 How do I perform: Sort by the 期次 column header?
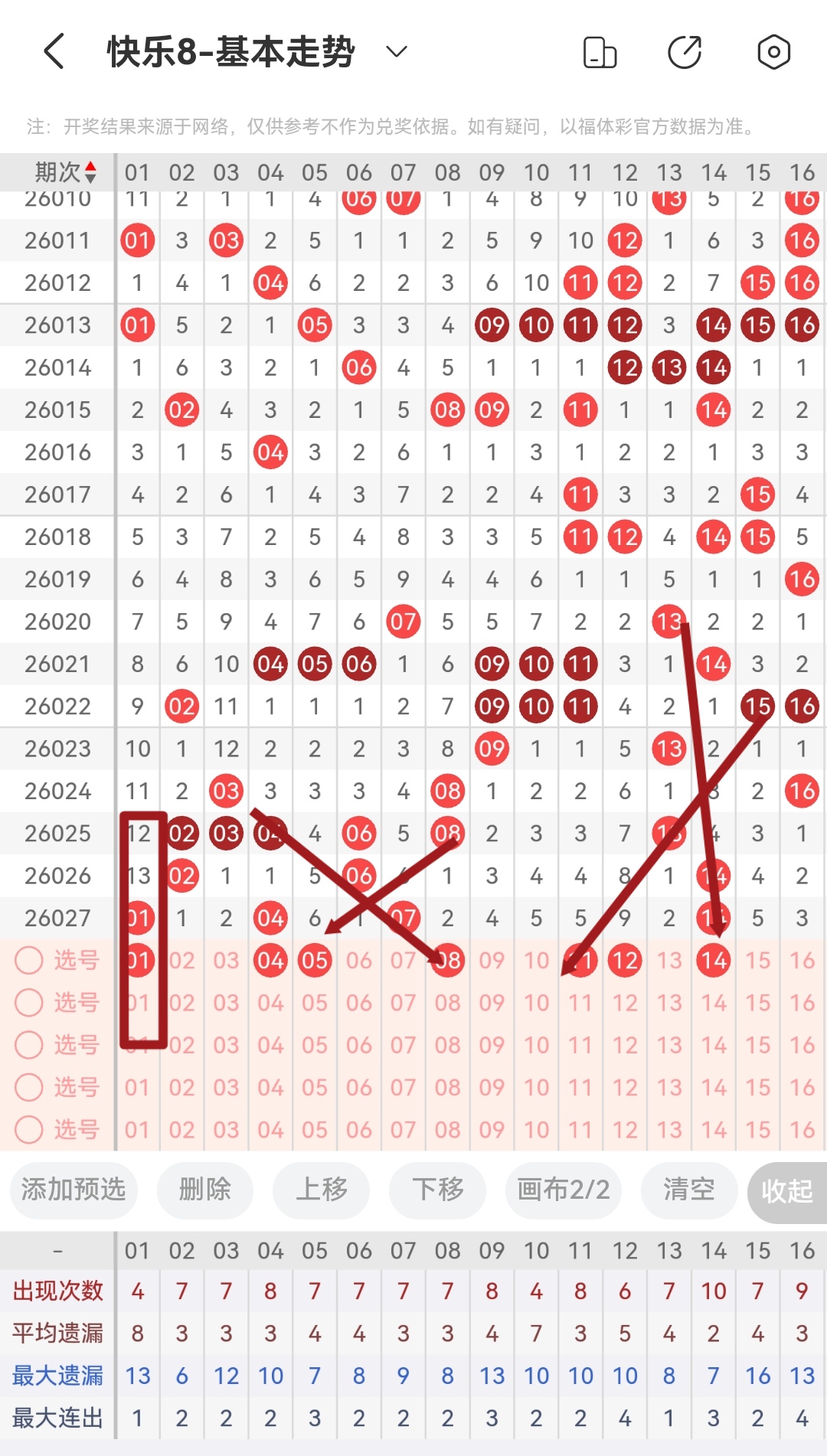[x=65, y=172]
